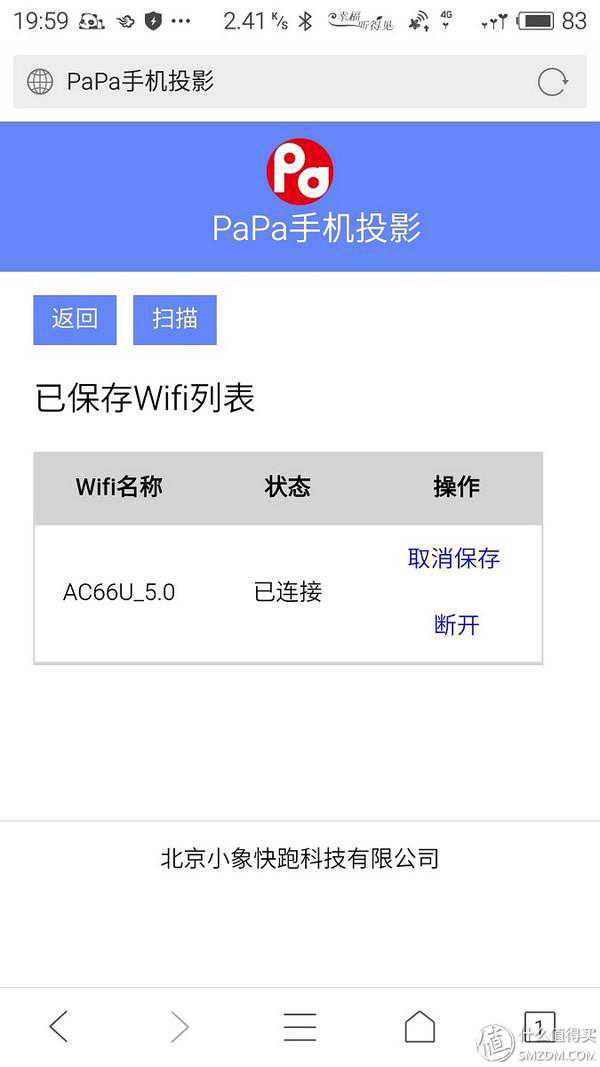The height and width of the screenshot is (1067, 600).
Task: Go back in the browser toolbar
Action: (59, 1026)
